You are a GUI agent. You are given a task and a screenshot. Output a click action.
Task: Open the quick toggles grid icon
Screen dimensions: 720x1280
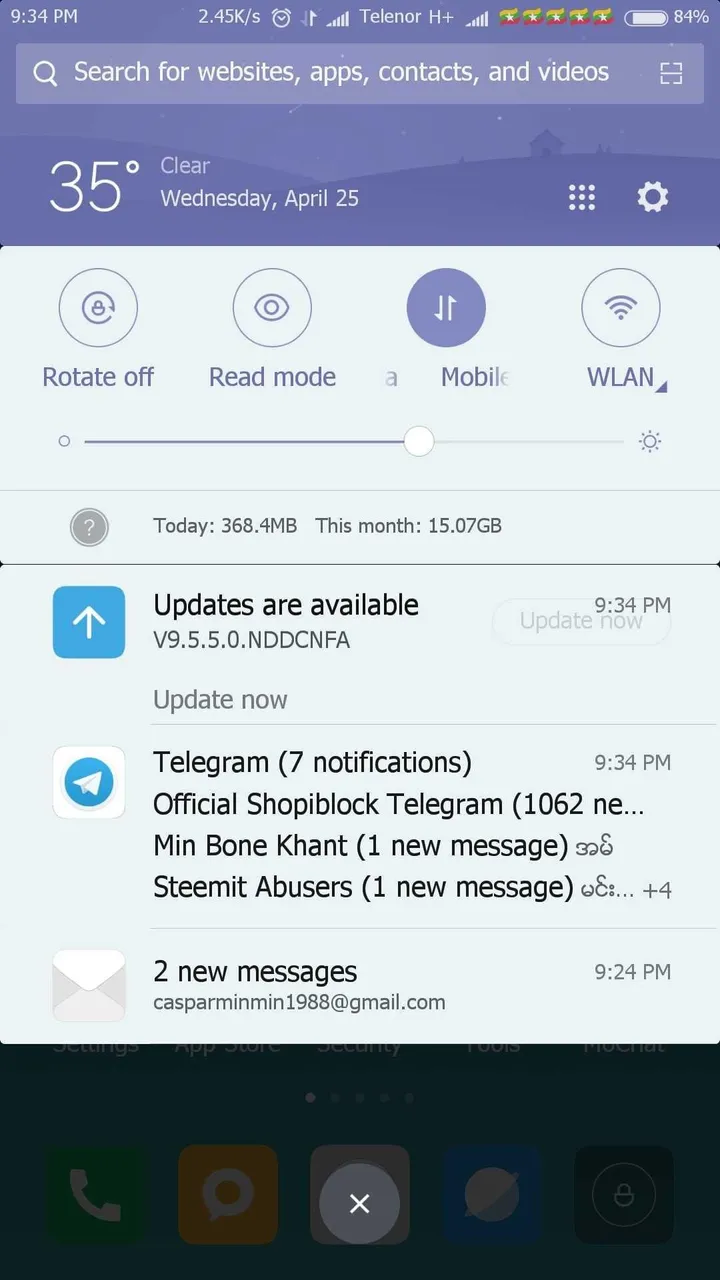click(x=582, y=197)
